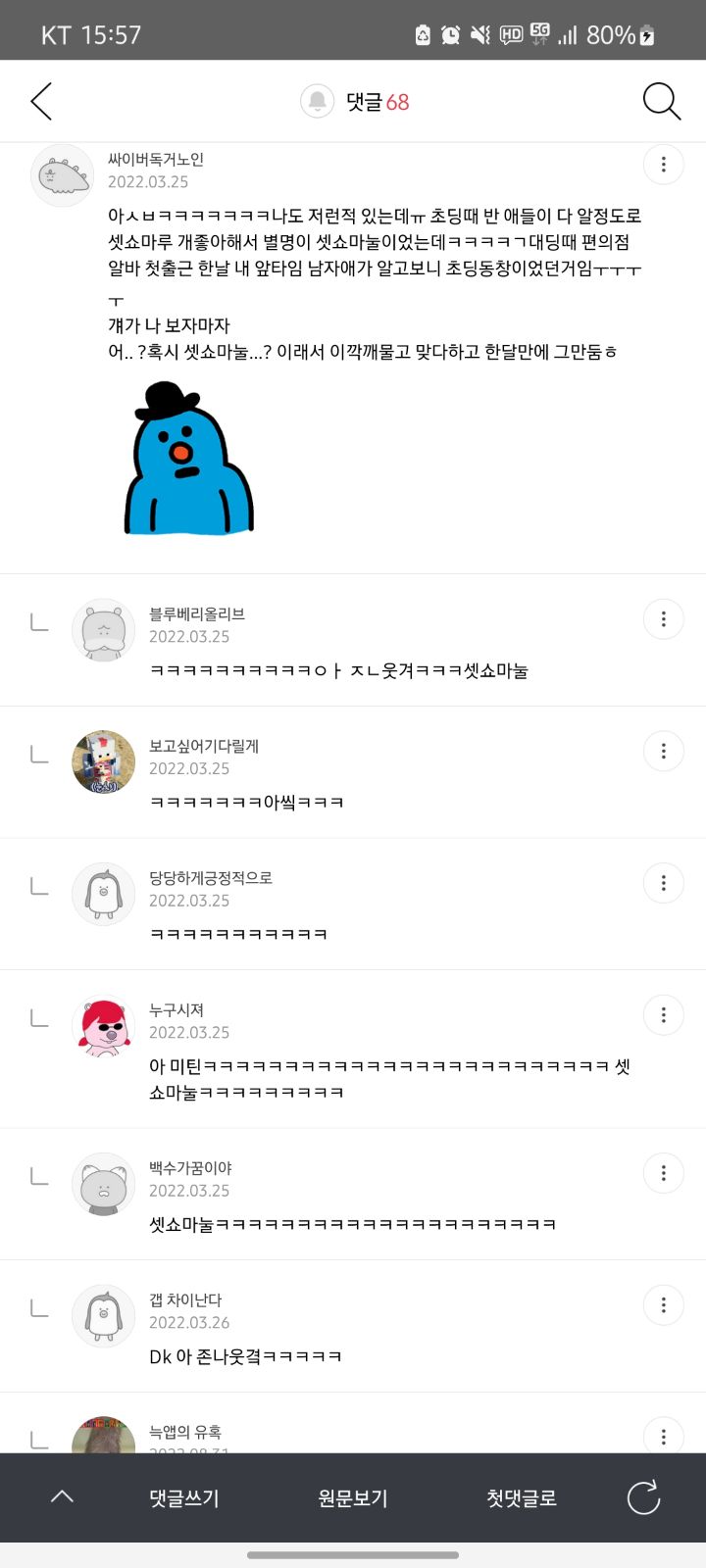This screenshot has width=706, height=1568.
Task: Open options for 싸이버독거노인's comment
Action: 664,165
